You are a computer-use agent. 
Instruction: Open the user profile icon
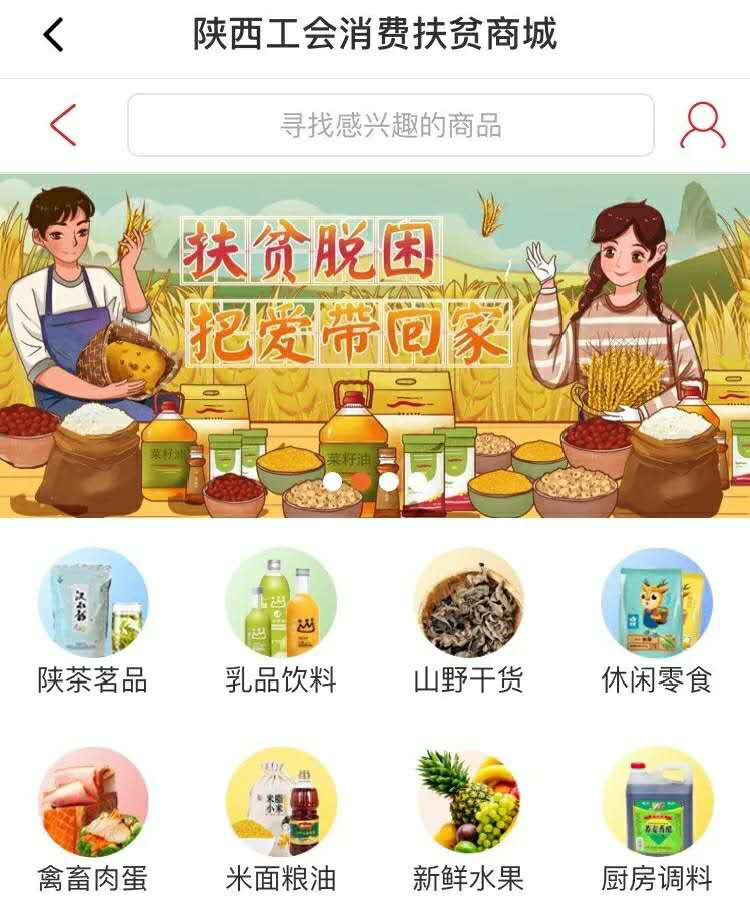click(x=703, y=126)
